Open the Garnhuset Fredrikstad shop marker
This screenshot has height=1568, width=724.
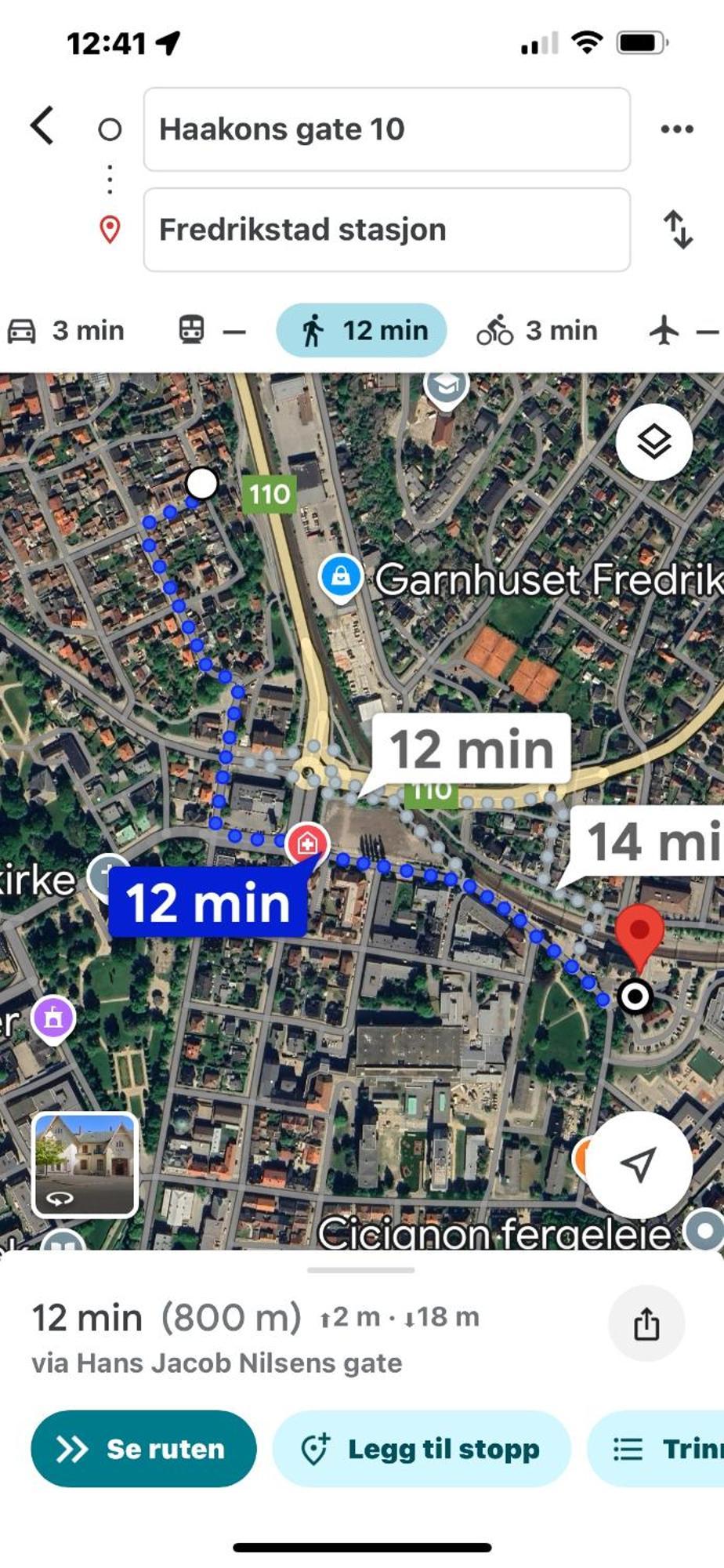341,578
